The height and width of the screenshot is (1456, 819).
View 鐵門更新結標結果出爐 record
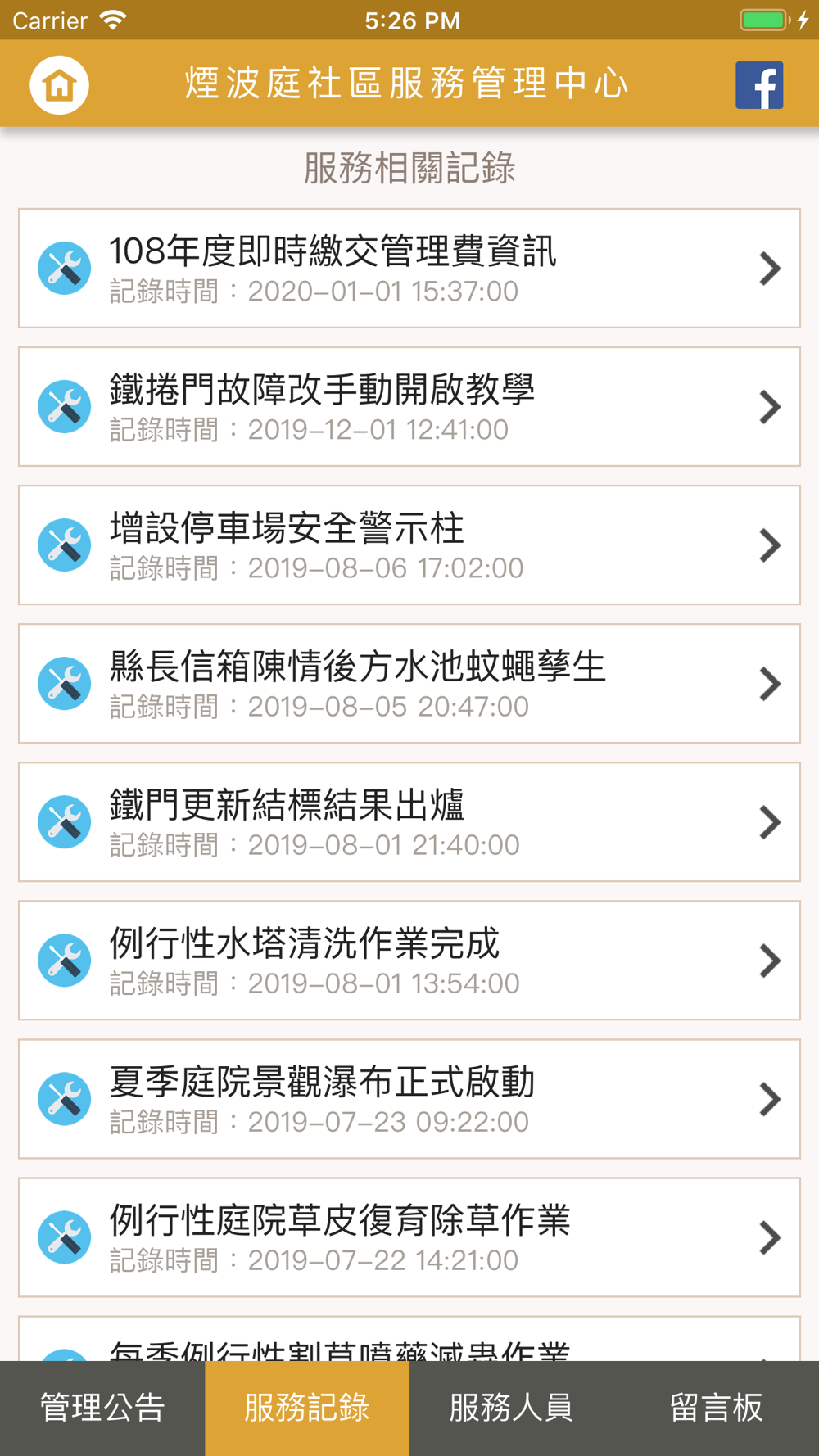409,822
